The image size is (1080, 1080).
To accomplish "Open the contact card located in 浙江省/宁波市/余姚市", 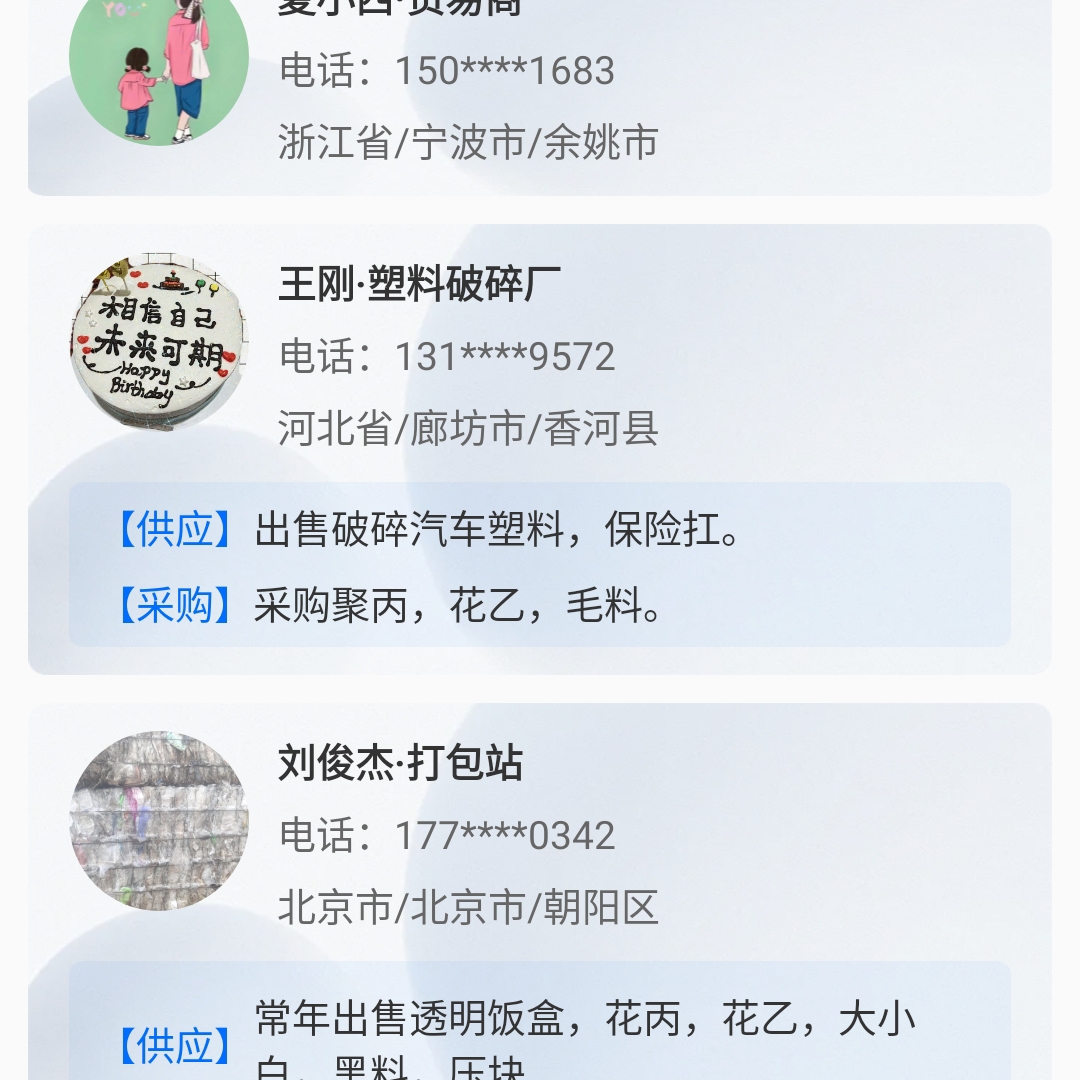I will point(540,90).
